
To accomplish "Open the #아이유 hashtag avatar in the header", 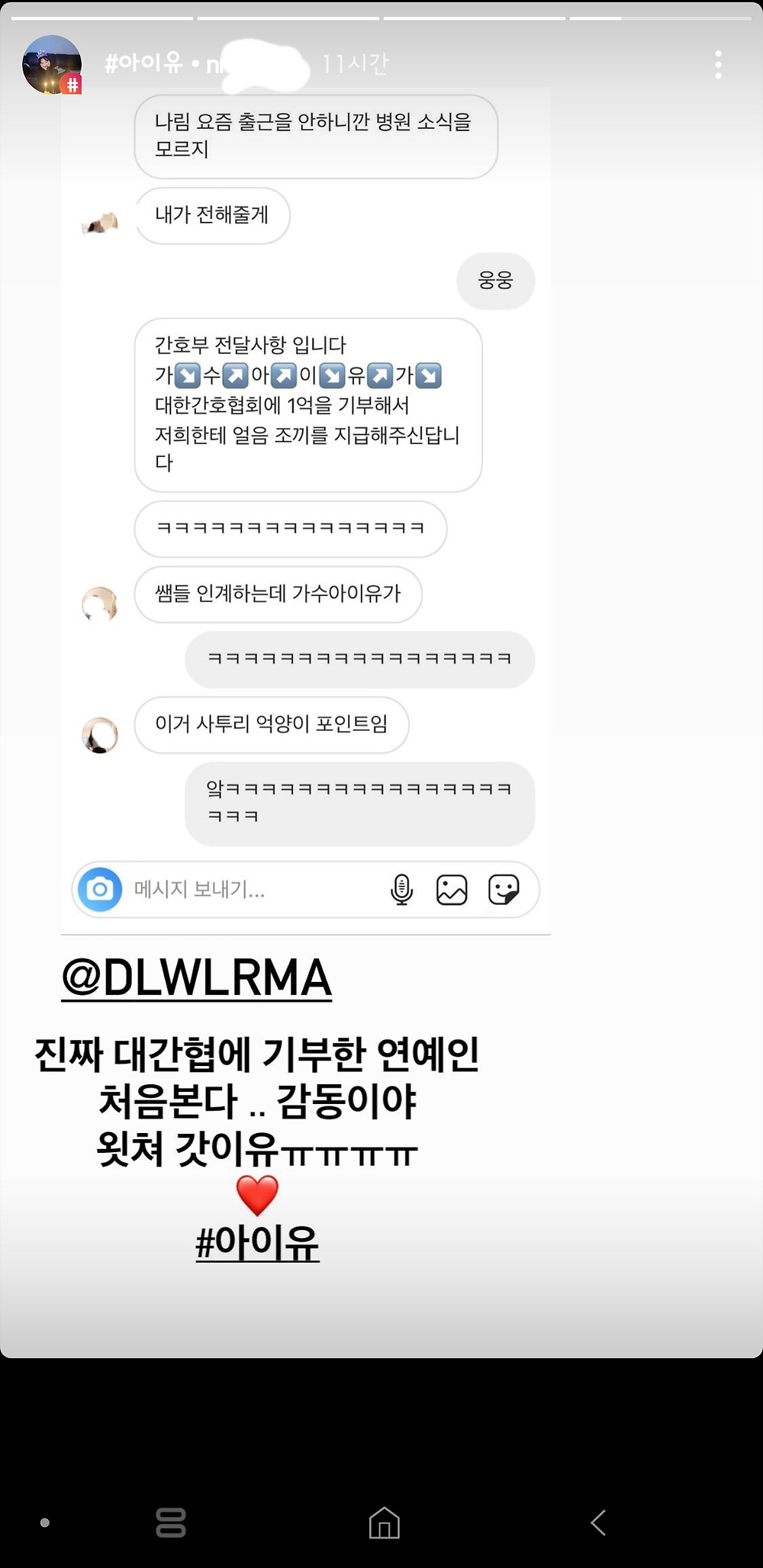I will (x=52, y=65).
